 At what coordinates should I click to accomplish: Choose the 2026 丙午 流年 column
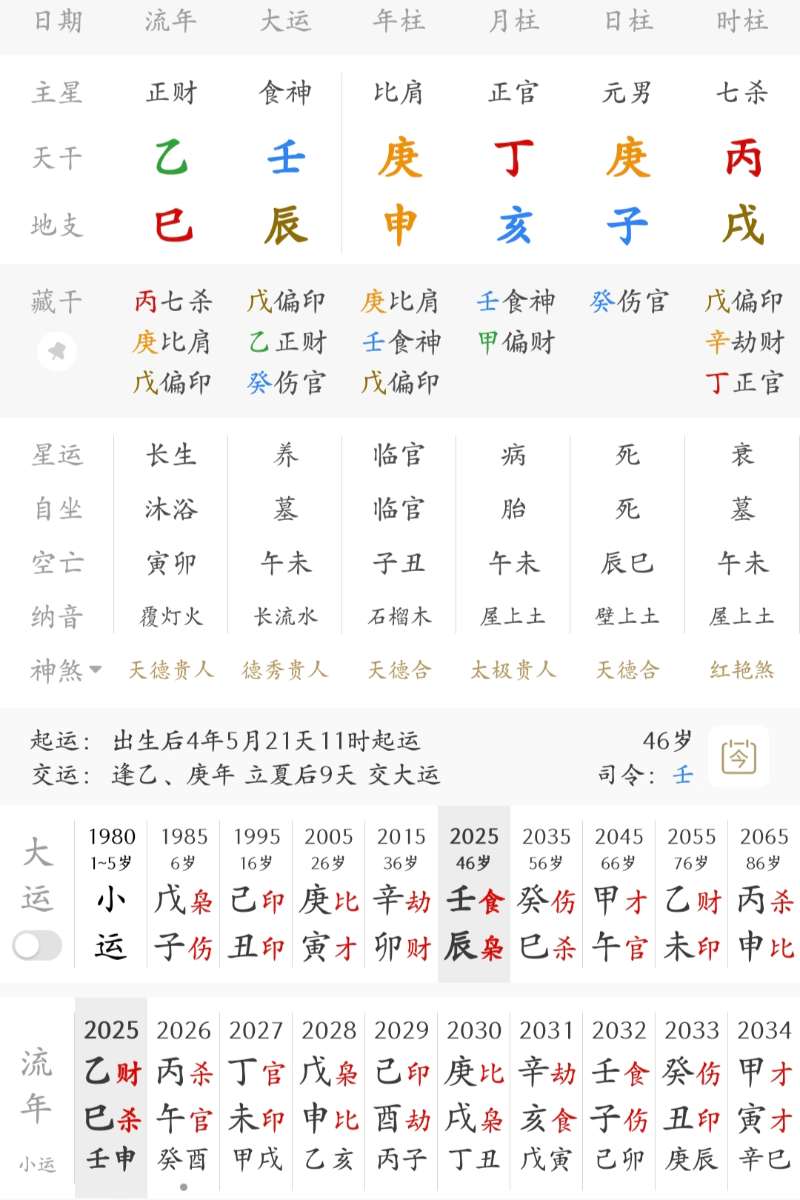pyautogui.click(x=184, y=1095)
